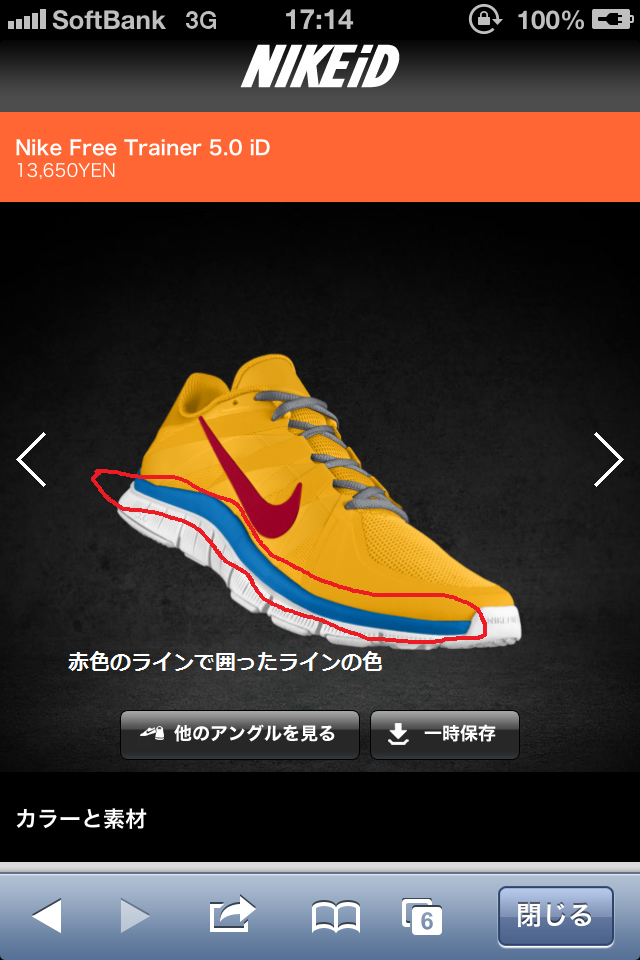Go back in the browser toolbar
The width and height of the screenshot is (640, 960).
tap(46, 915)
